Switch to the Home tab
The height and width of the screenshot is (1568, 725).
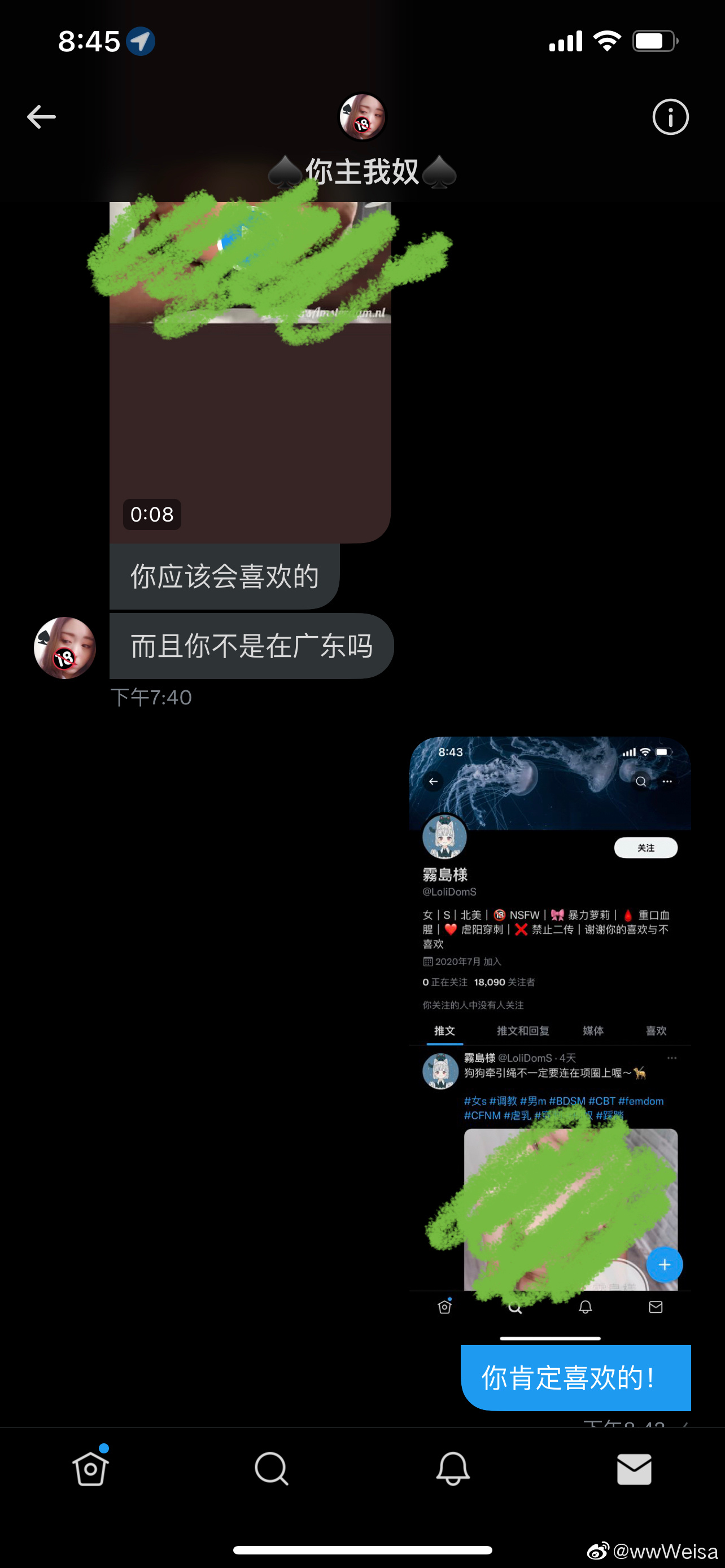[x=91, y=1468]
